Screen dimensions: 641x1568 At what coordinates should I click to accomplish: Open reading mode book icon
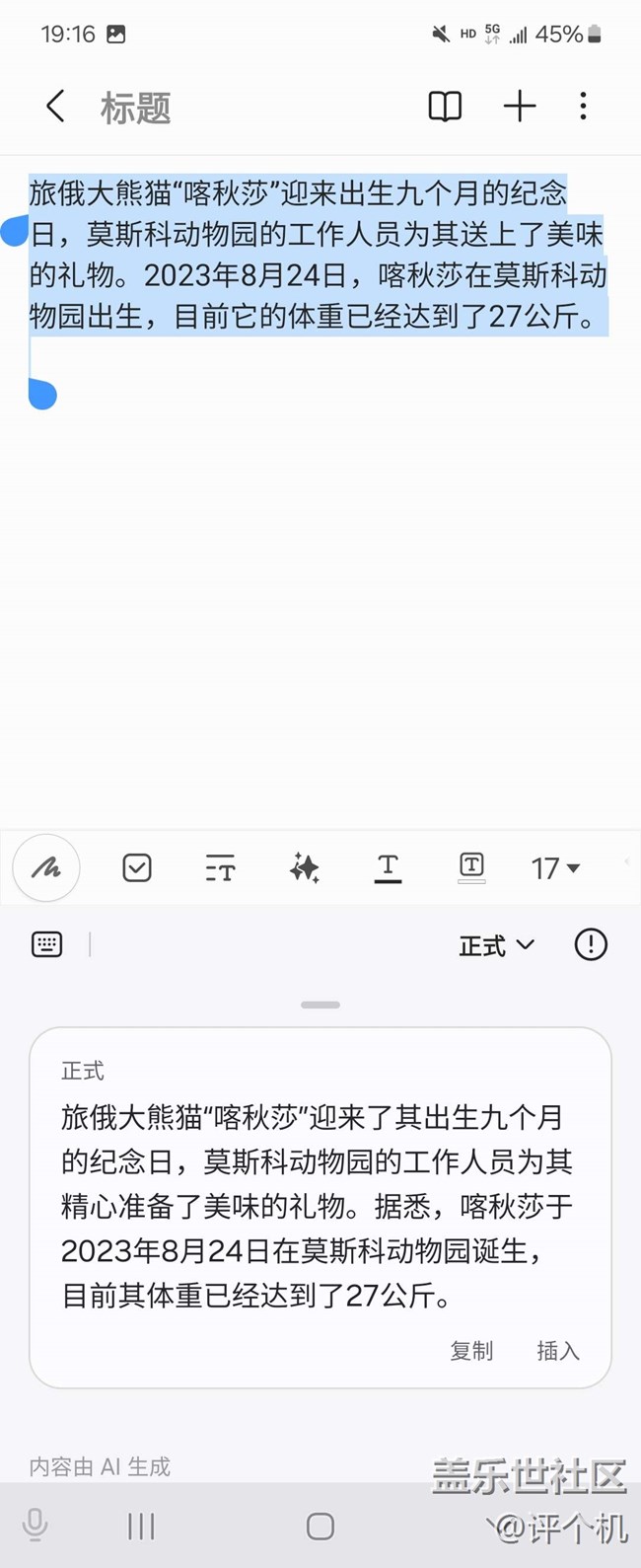tap(445, 107)
